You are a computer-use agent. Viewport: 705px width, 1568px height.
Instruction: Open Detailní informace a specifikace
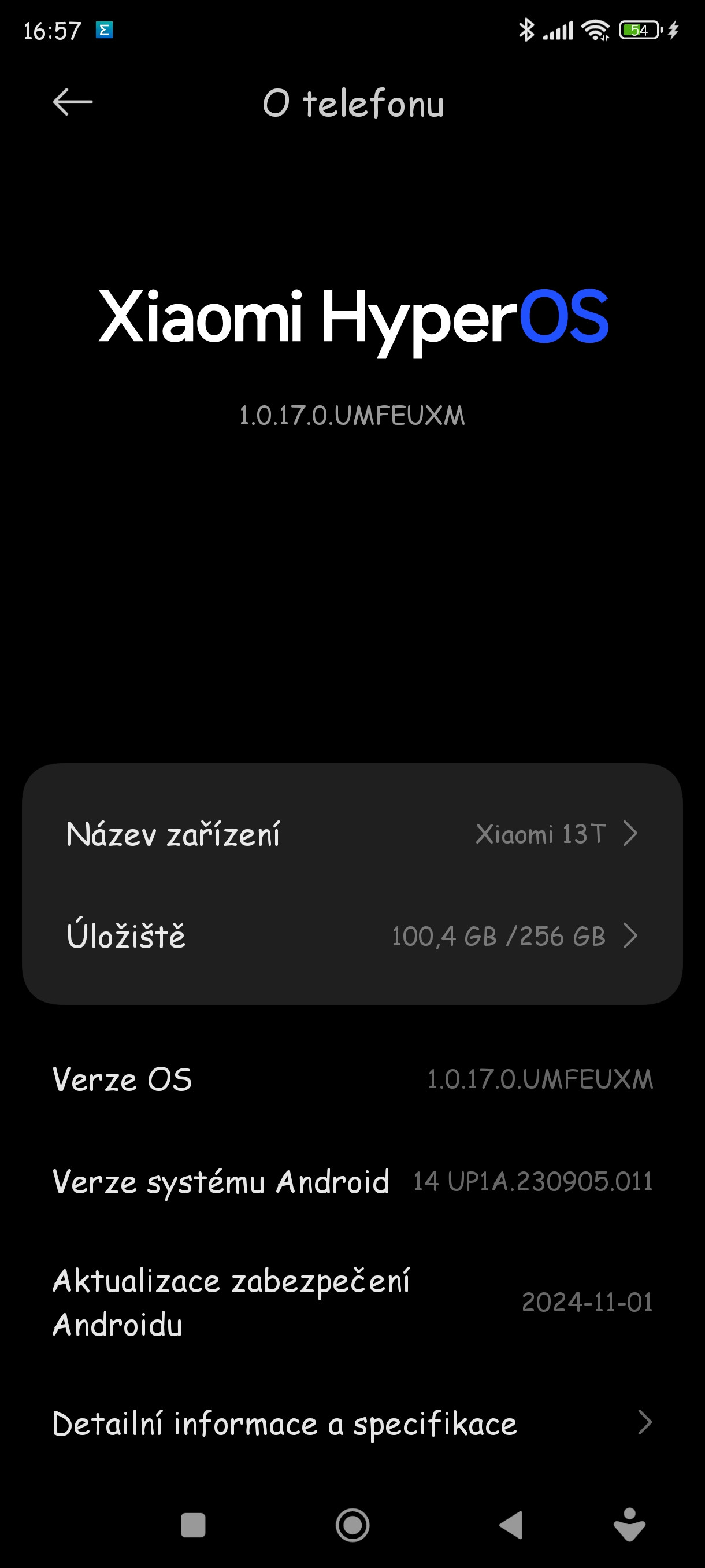point(352,1423)
